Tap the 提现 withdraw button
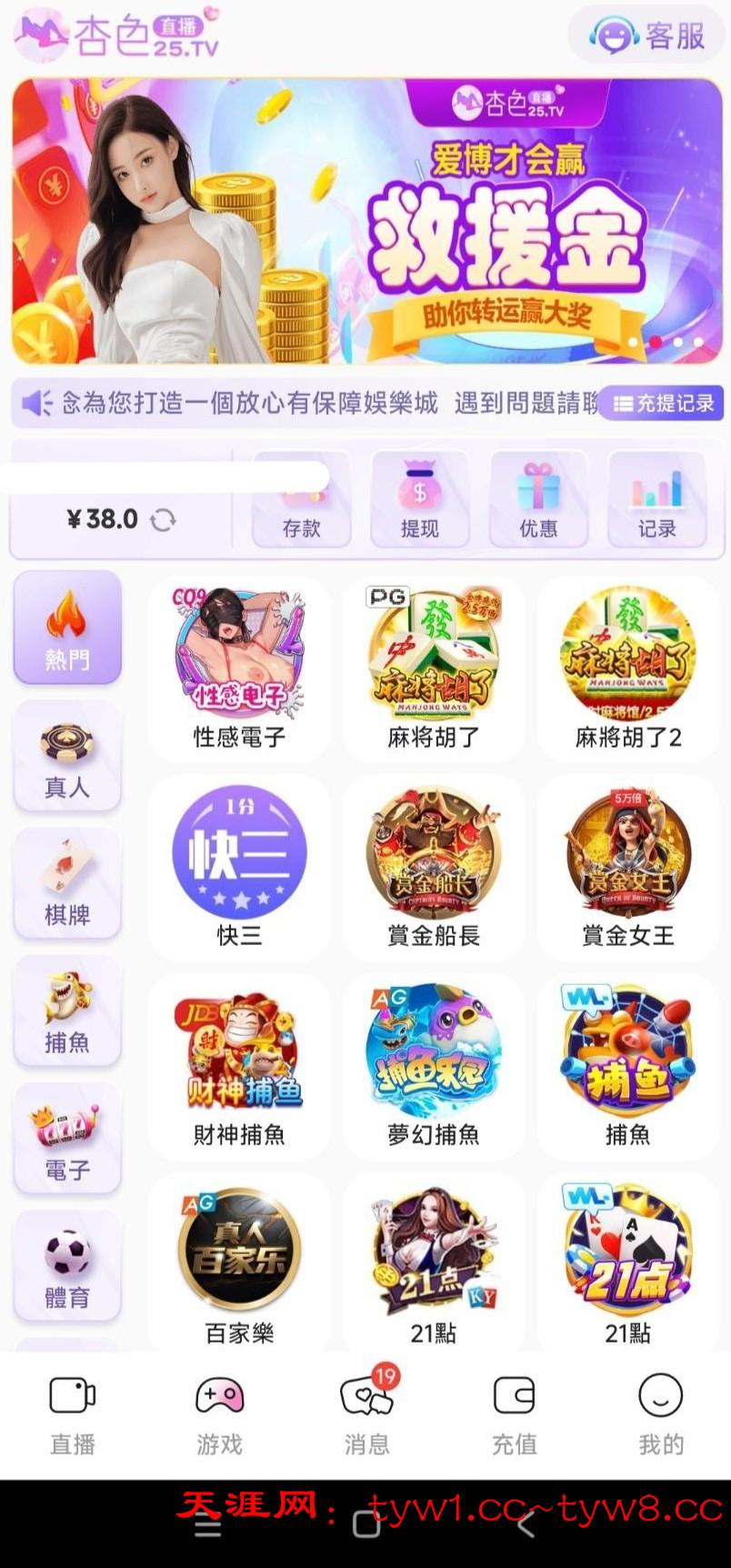731x1568 pixels. tap(419, 500)
